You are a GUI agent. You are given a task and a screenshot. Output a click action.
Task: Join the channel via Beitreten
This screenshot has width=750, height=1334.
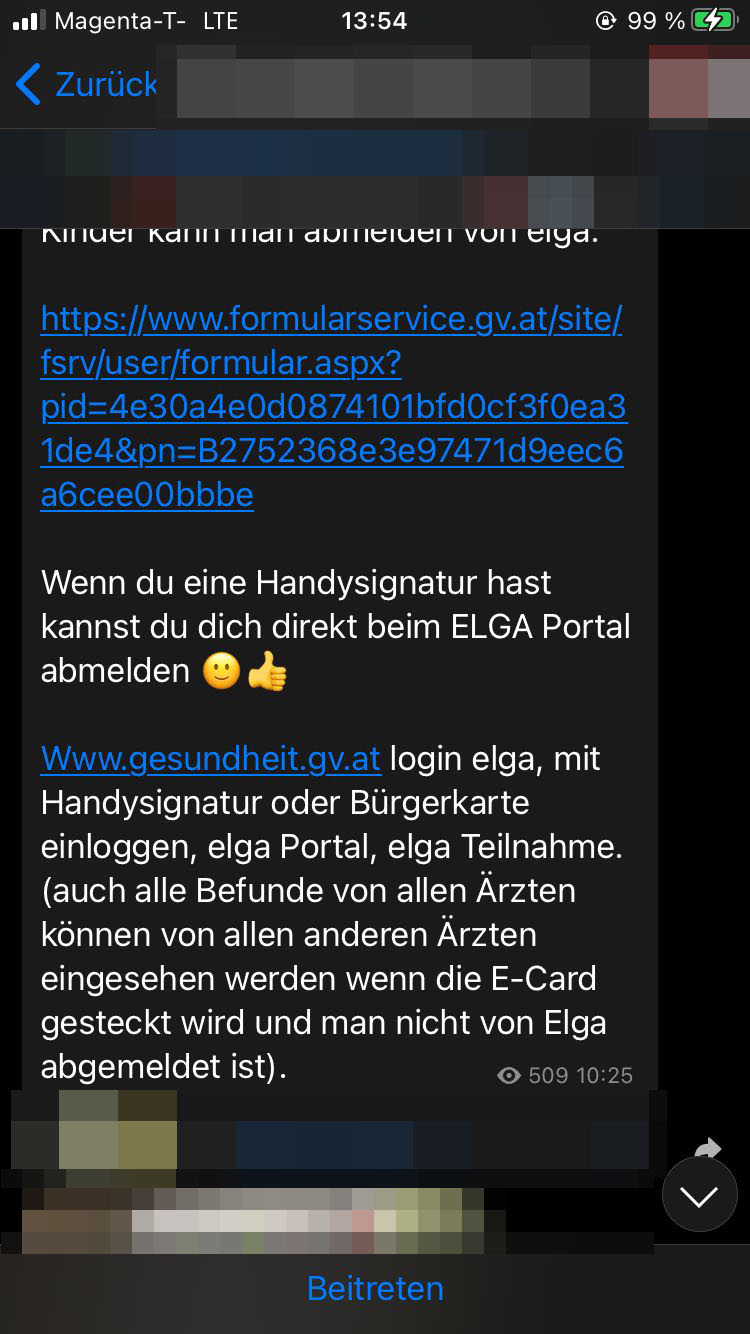pyautogui.click(x=375, y=1288)
